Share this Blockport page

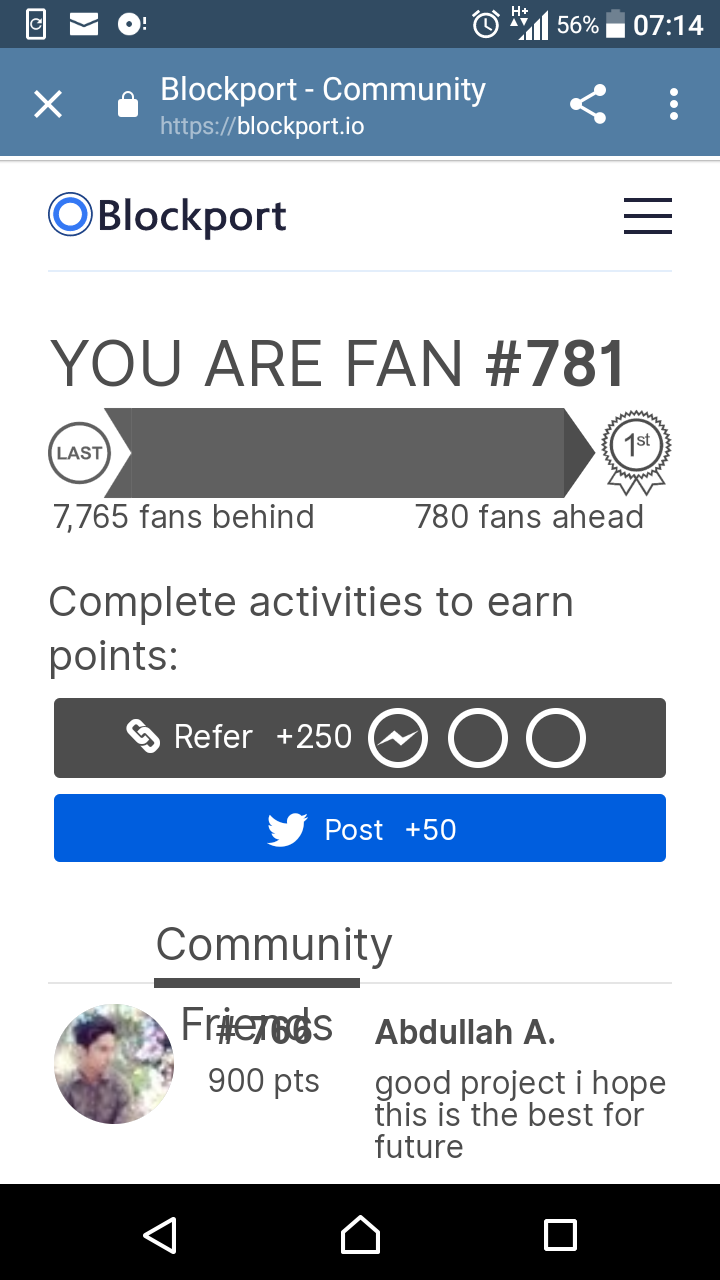pyautogui.click(x=588, y=104)
